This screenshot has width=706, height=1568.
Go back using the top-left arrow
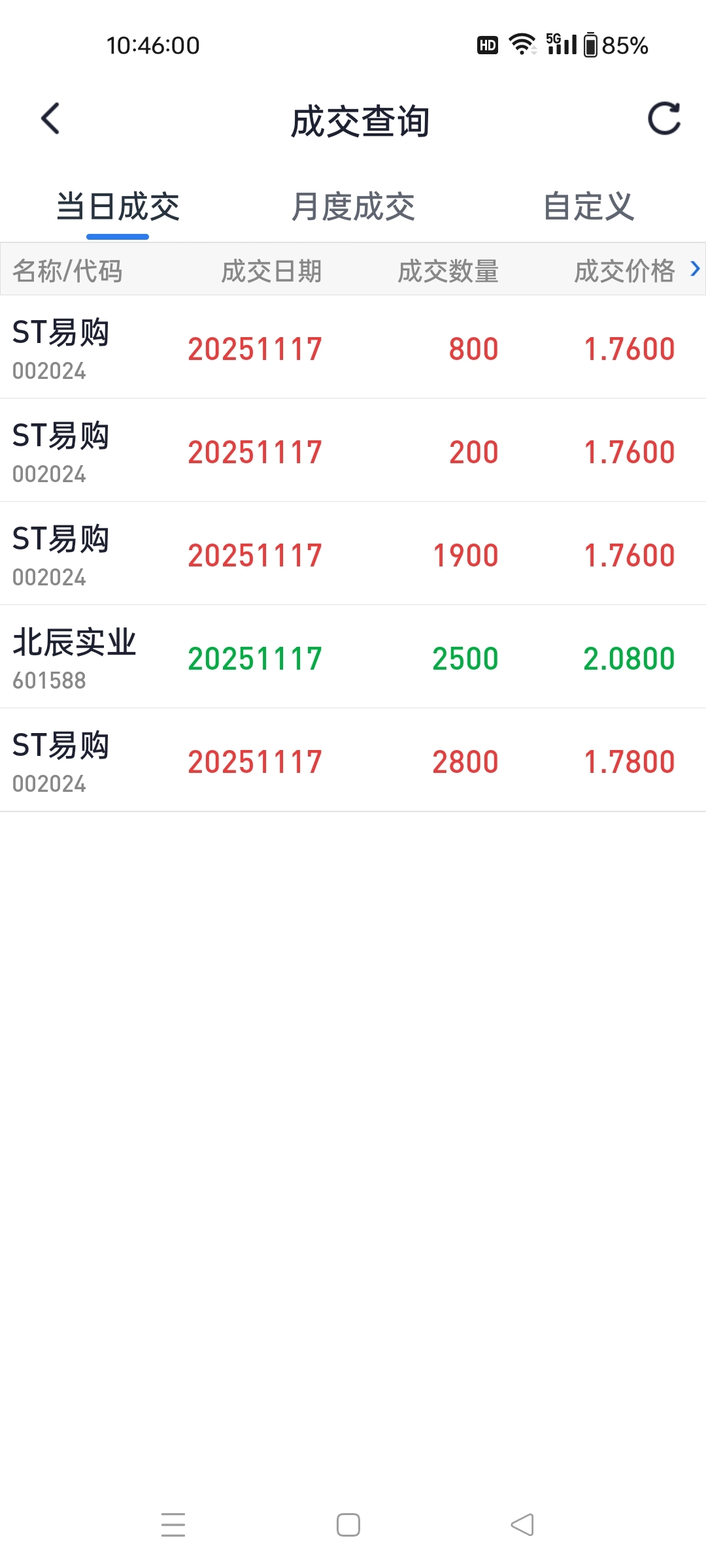click(50, 119)
